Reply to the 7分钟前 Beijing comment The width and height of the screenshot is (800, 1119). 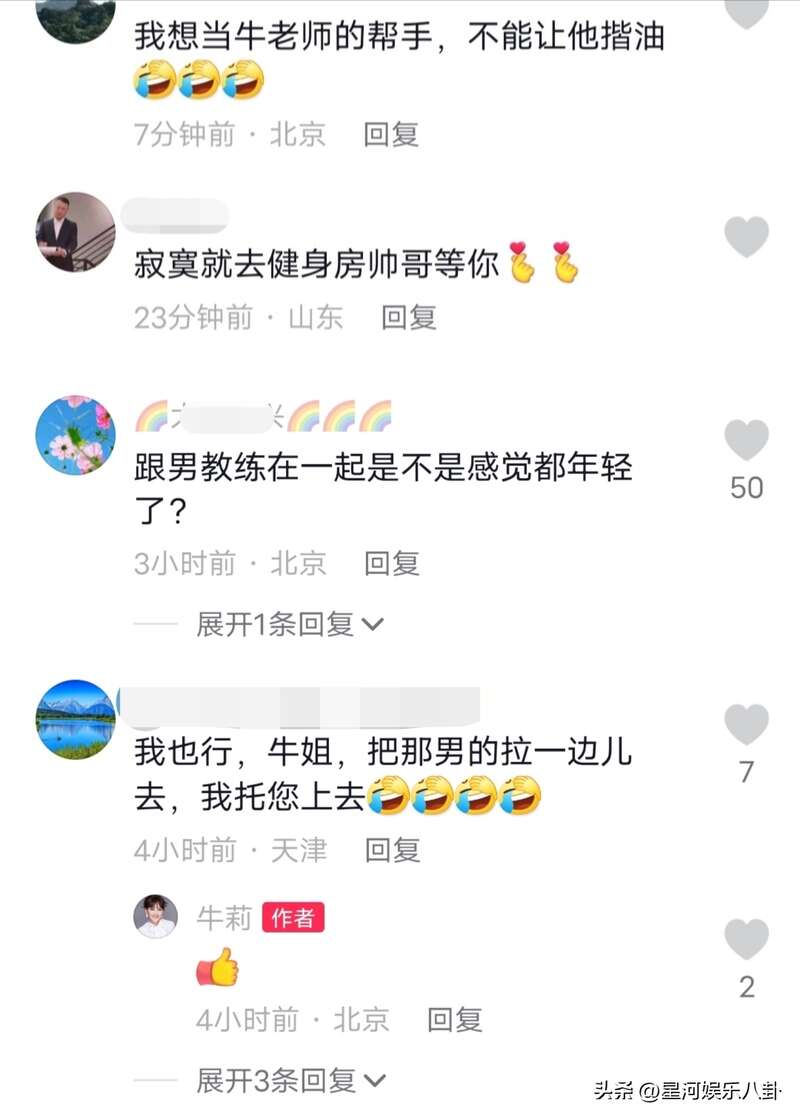point(390,134)
